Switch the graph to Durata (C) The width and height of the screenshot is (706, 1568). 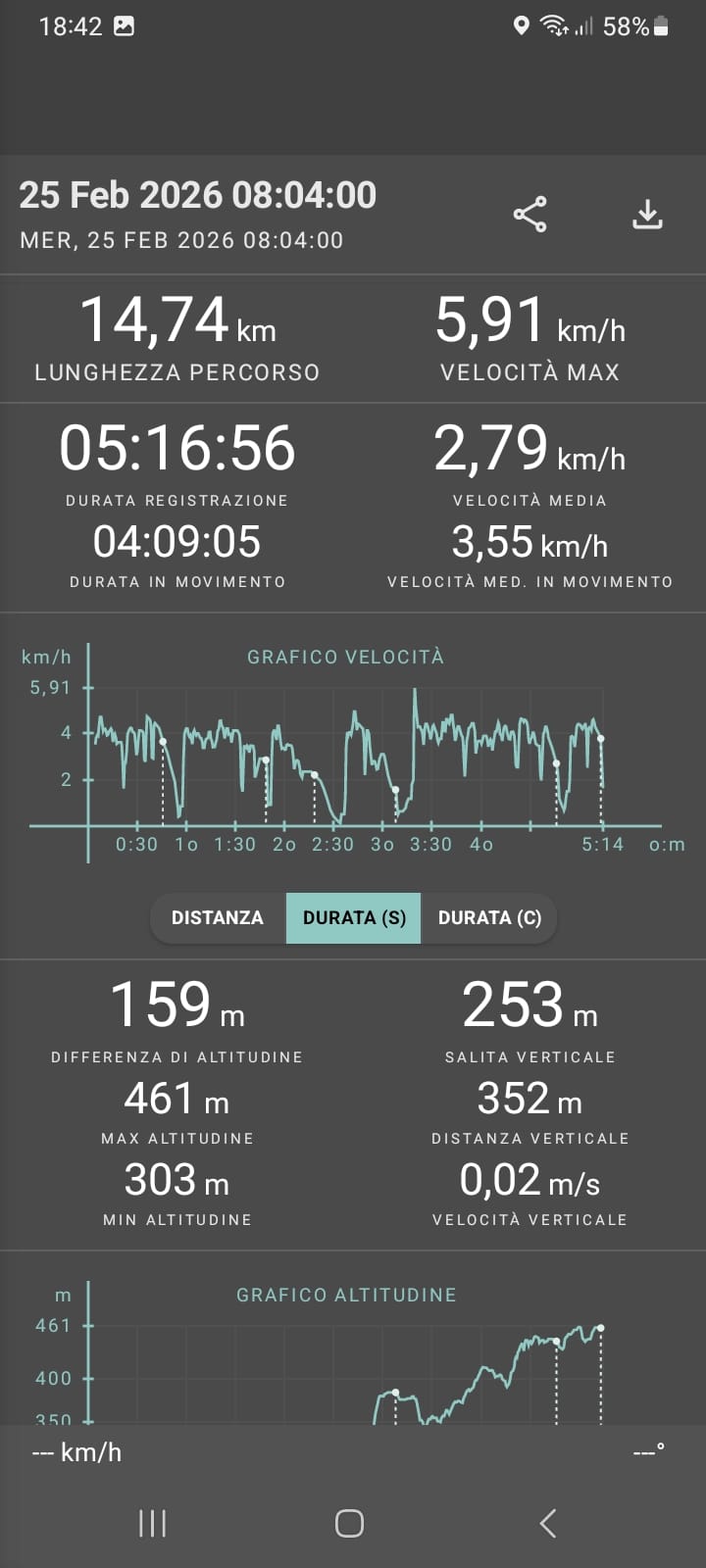(489, 918)
